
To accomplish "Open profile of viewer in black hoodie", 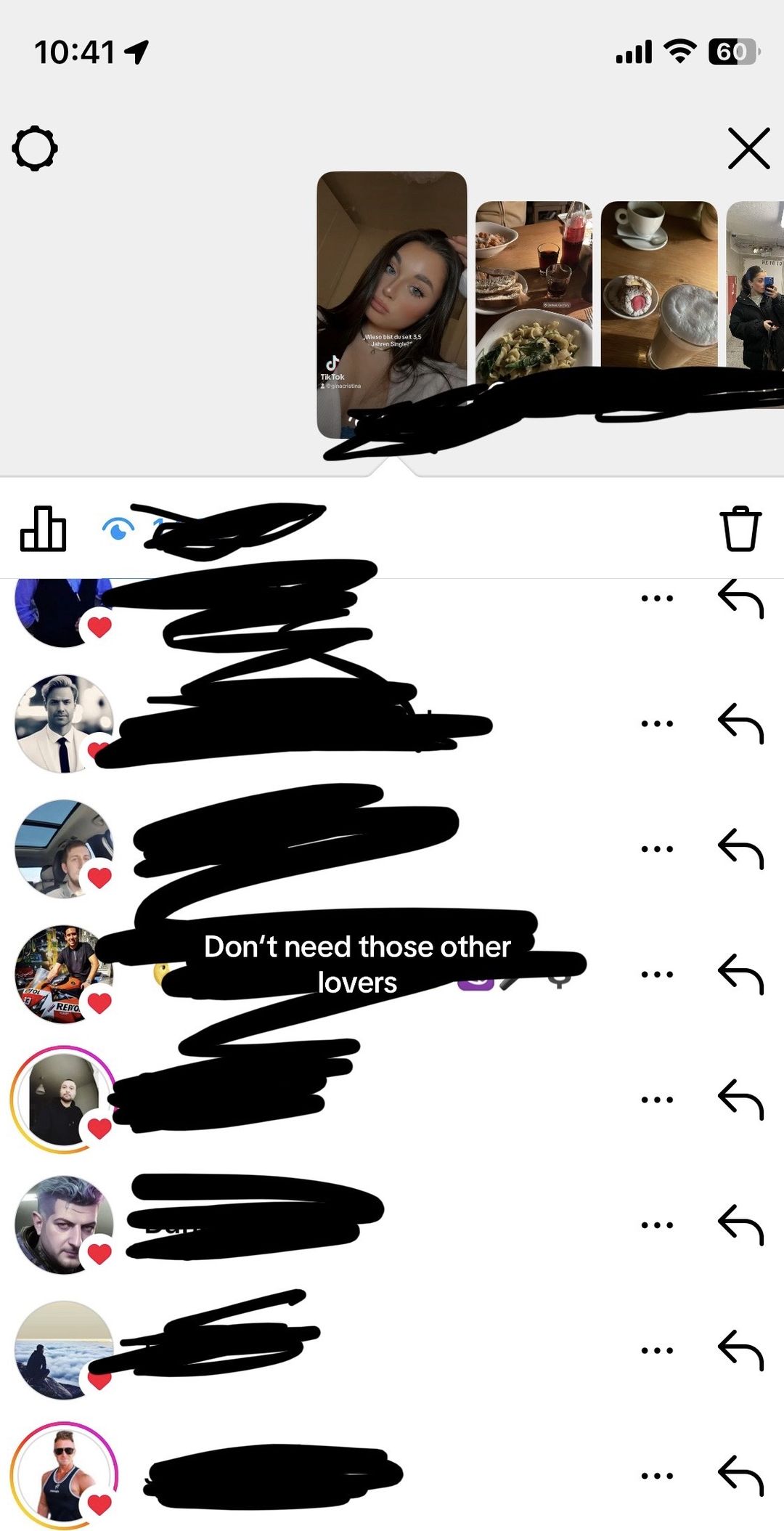I will [x=64, y=1100].
